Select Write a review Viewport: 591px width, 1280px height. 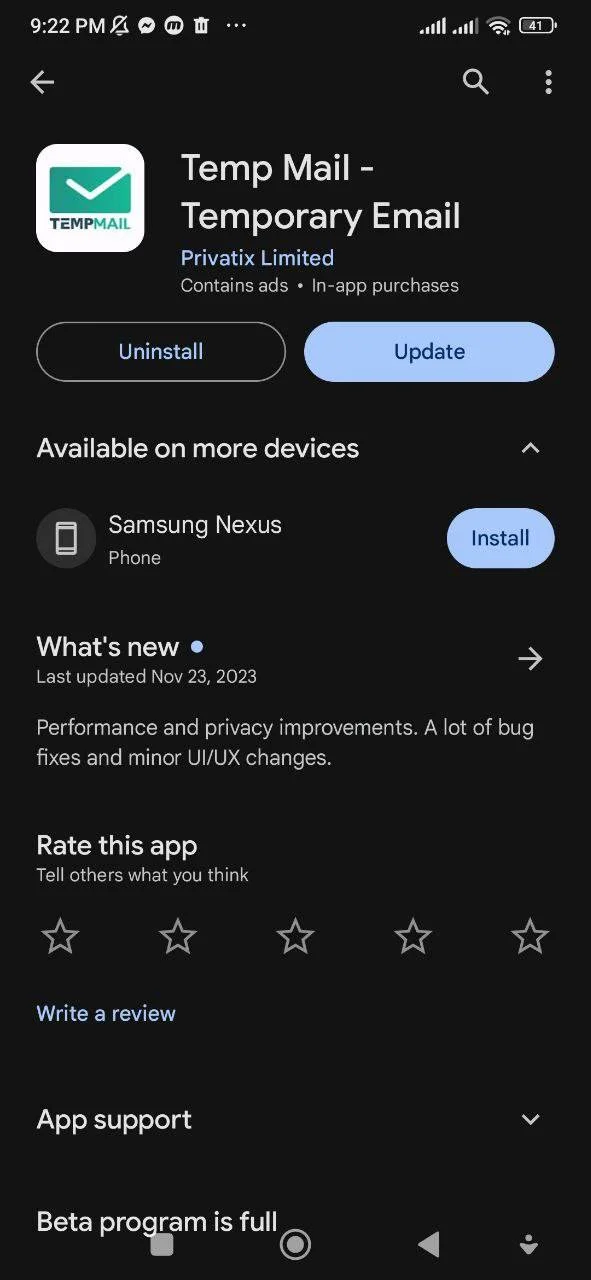pyautogui.click(x=106, y=1013)
